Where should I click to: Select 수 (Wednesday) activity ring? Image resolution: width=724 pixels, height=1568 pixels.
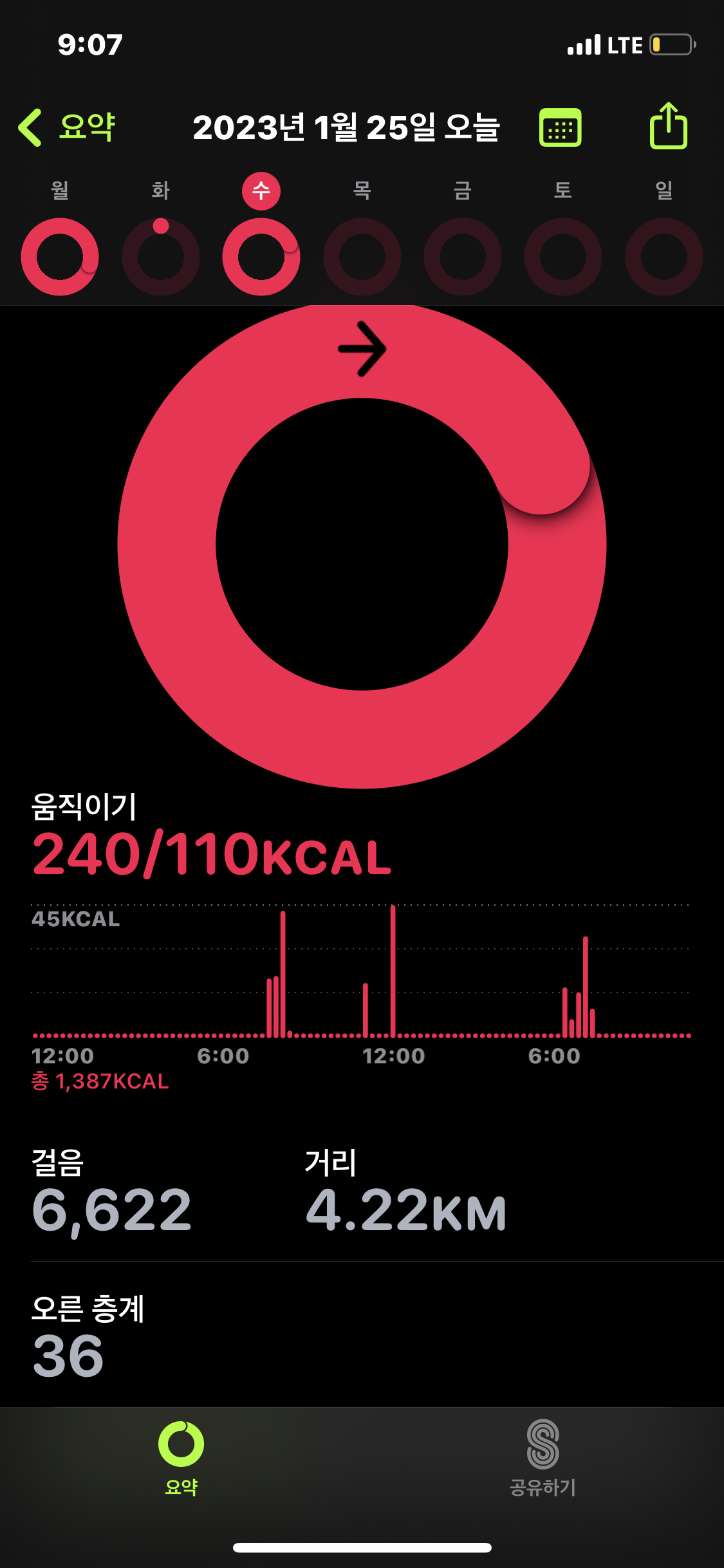click(261, 257)
